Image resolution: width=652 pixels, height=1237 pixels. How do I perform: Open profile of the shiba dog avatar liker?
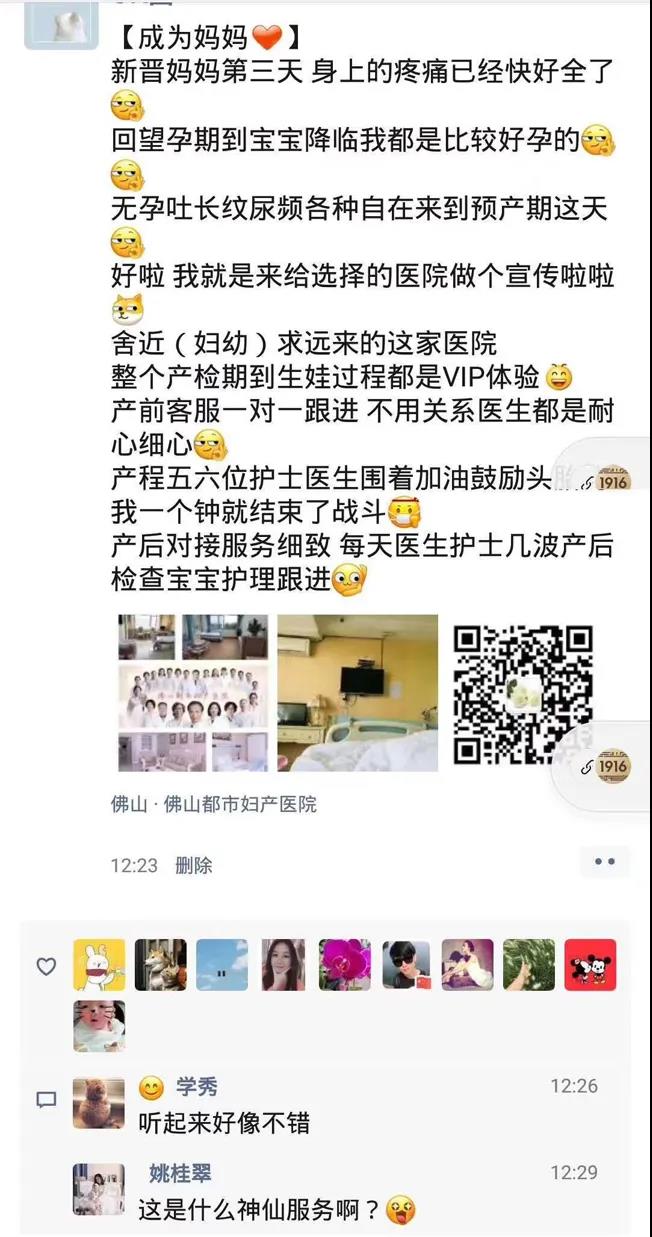coord(160,965)
